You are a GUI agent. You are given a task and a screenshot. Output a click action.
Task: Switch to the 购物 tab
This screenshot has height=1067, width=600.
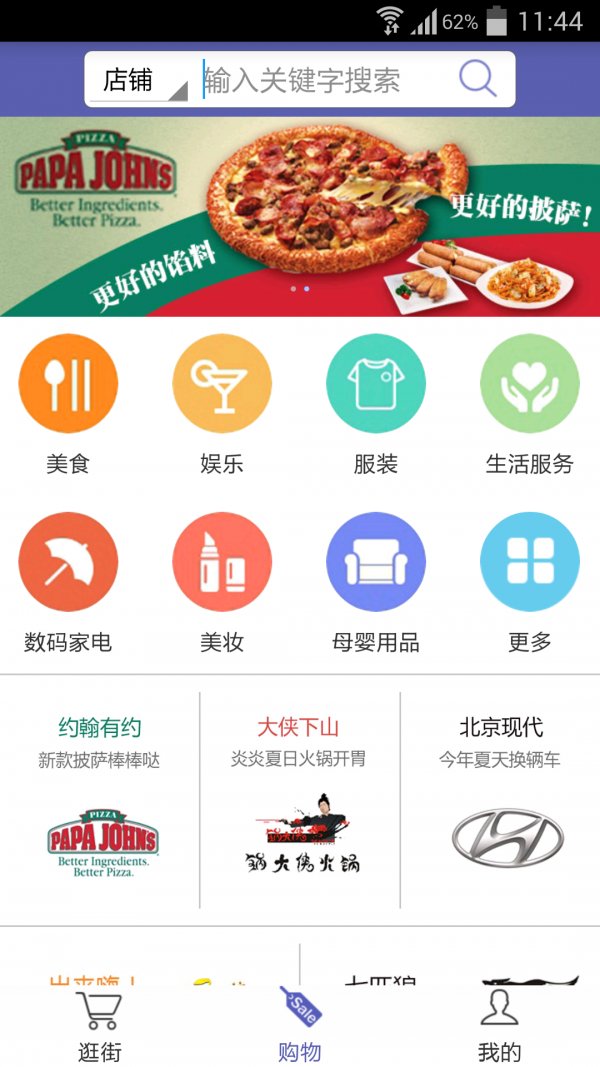click(299, 1027)
